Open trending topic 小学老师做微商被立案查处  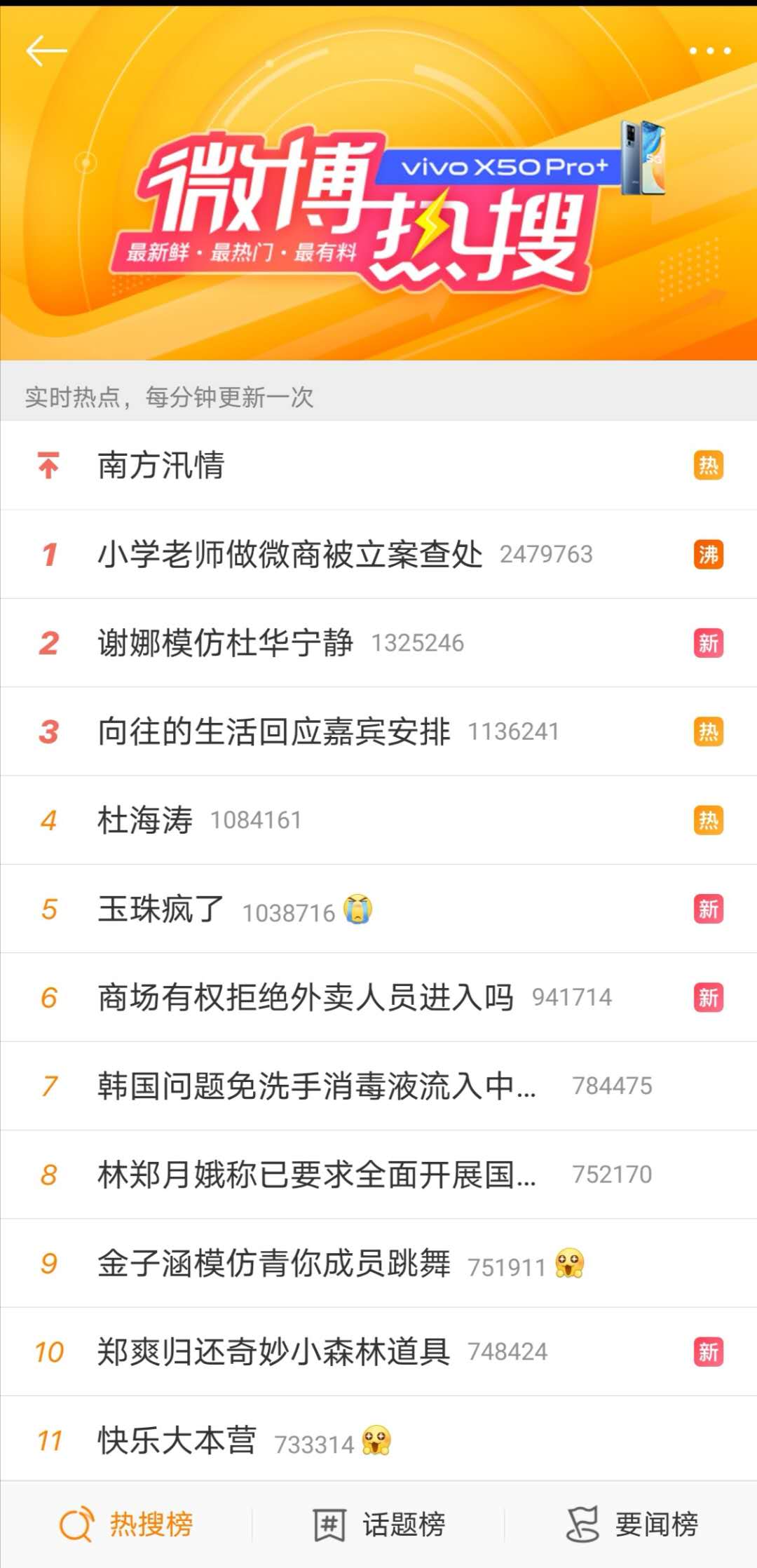pyautogui.click(x=290, y=555)
